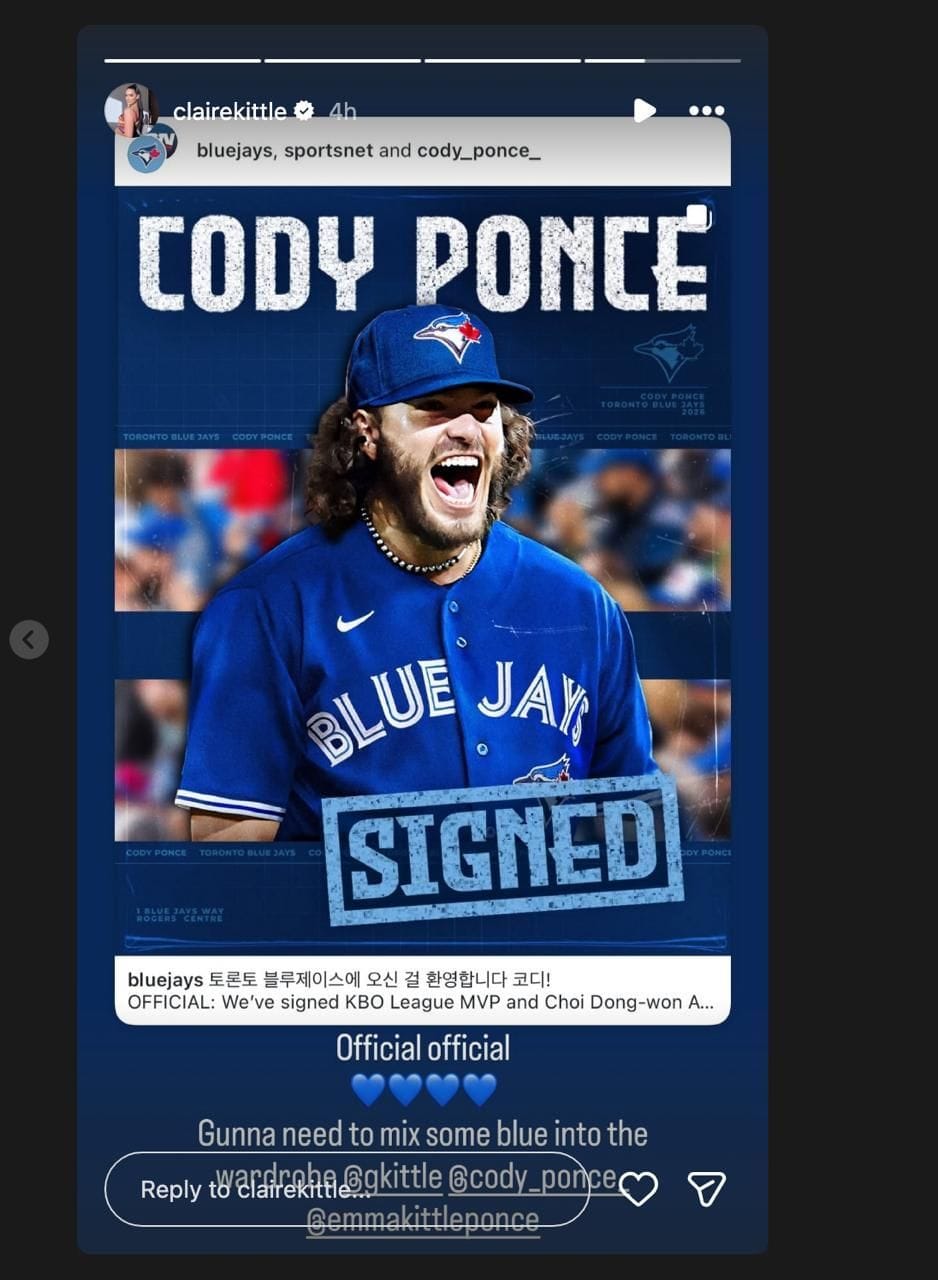Share the story via the send icon

706,1188
